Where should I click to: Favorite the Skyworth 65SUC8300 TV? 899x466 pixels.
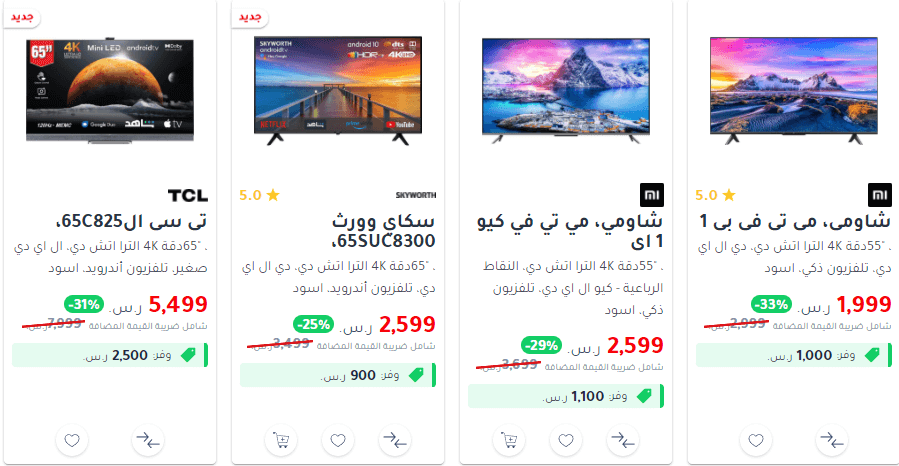click(338, 440)
